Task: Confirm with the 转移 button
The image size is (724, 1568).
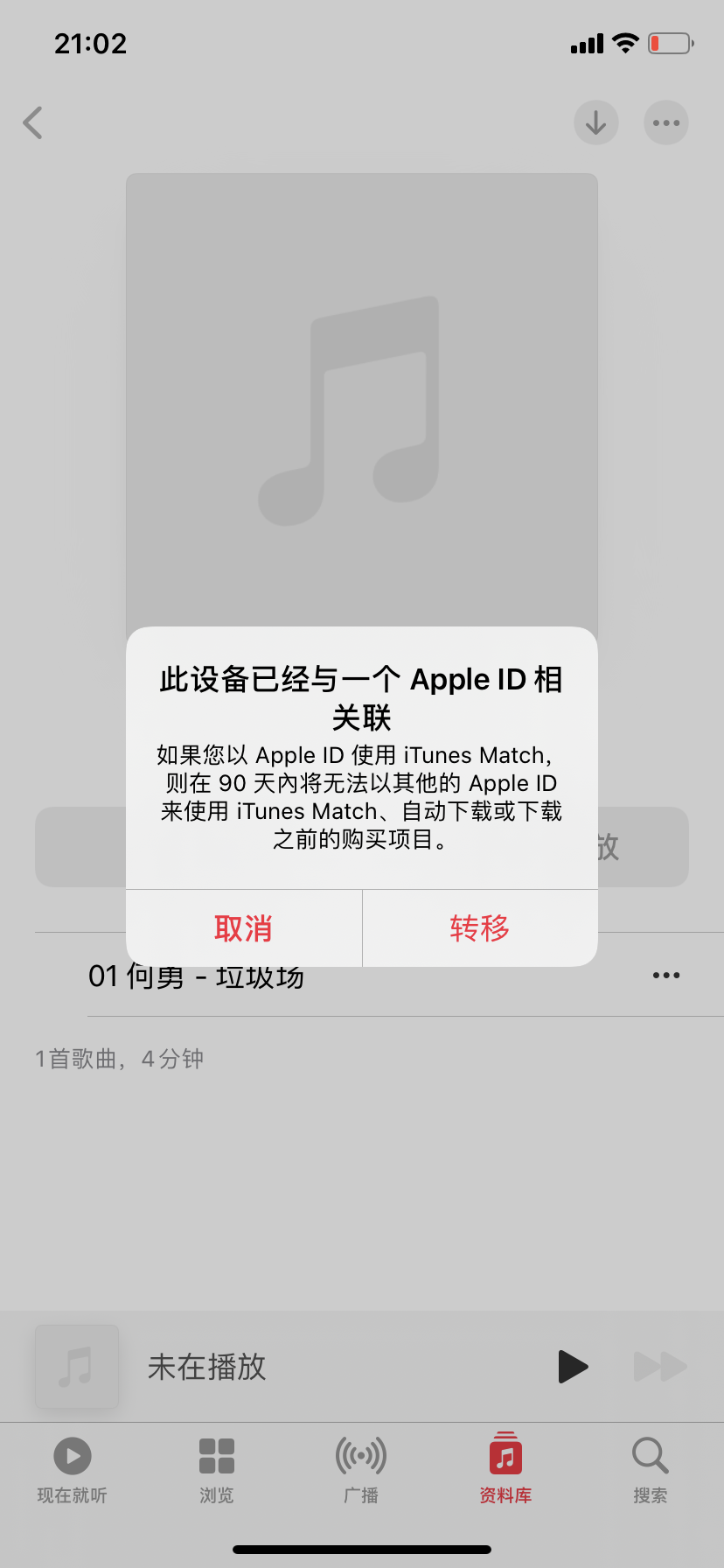Action: 480,928
